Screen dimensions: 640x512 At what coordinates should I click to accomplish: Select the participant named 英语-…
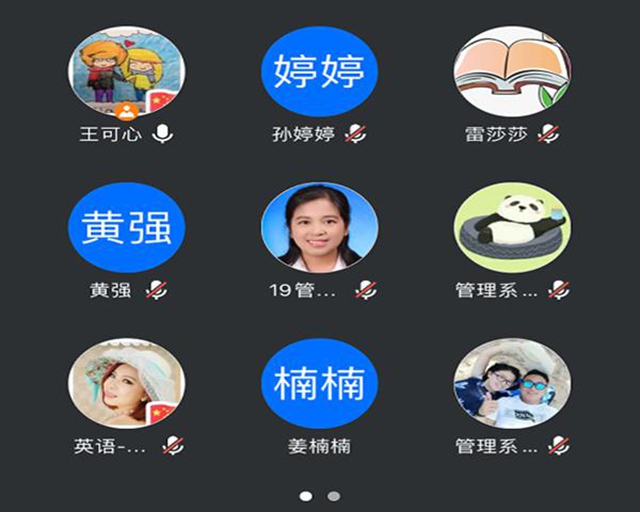(x=126, y=384)
